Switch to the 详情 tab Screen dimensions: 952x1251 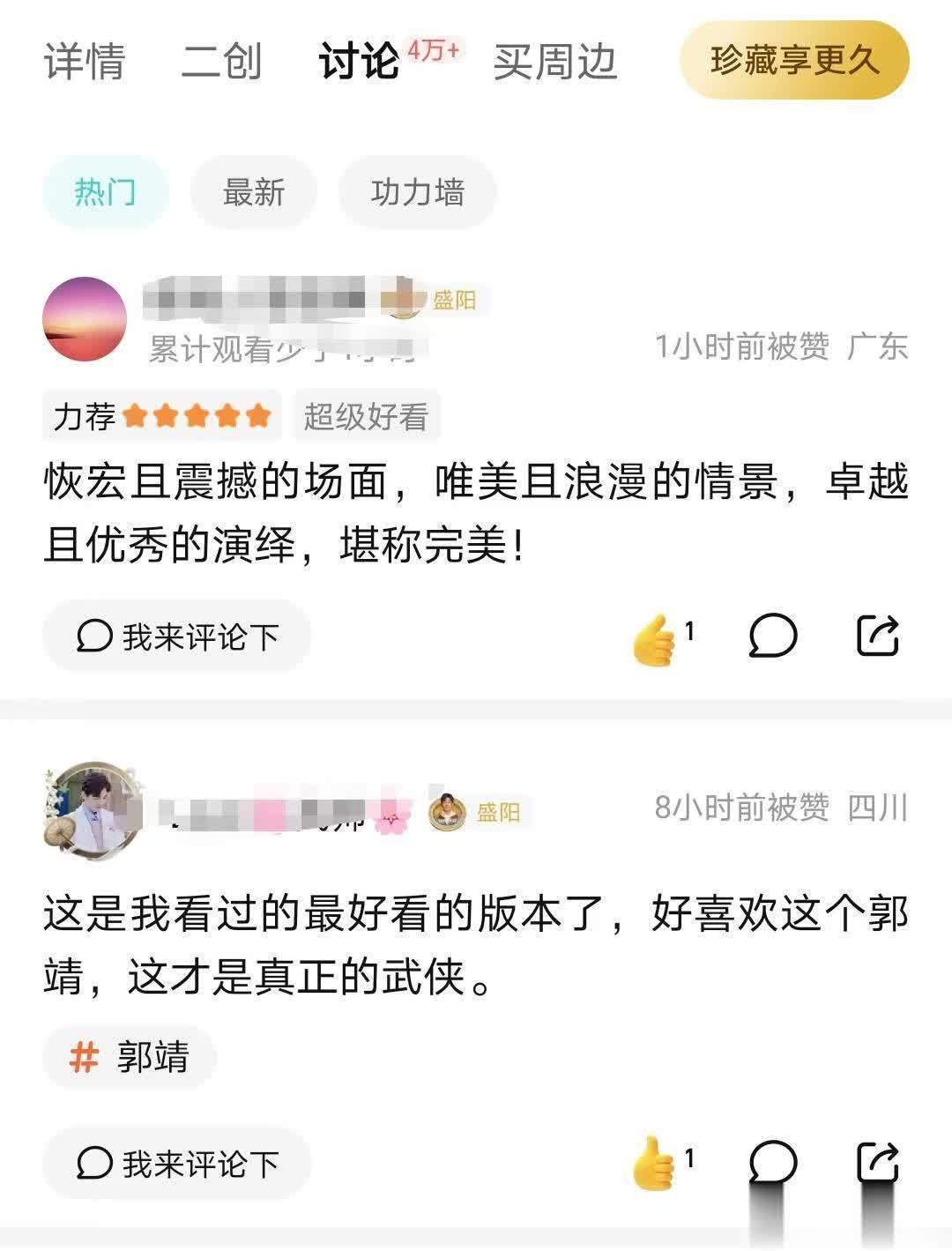click(x=84, y=62)
